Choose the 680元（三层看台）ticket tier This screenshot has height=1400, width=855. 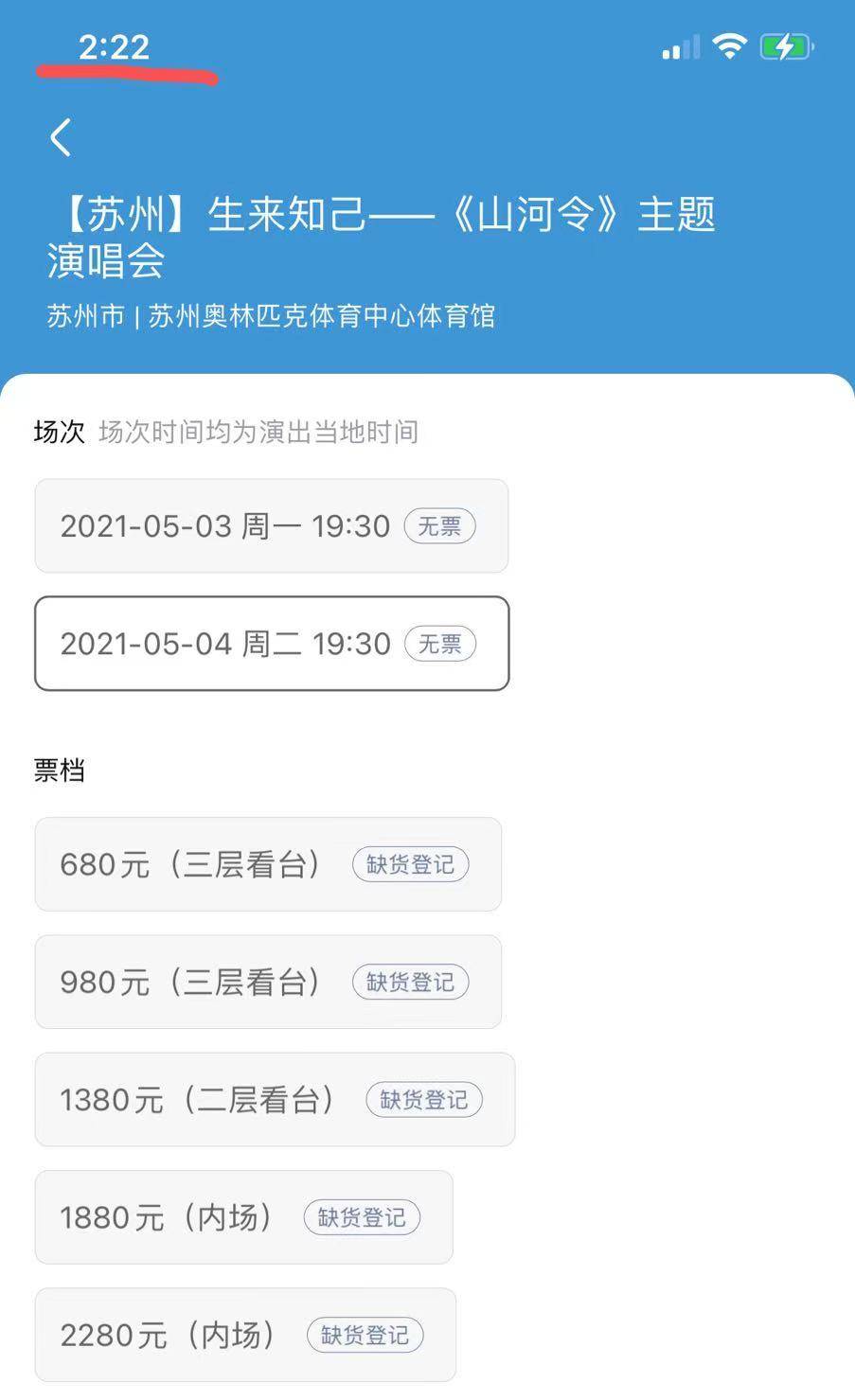coord(268,864)
